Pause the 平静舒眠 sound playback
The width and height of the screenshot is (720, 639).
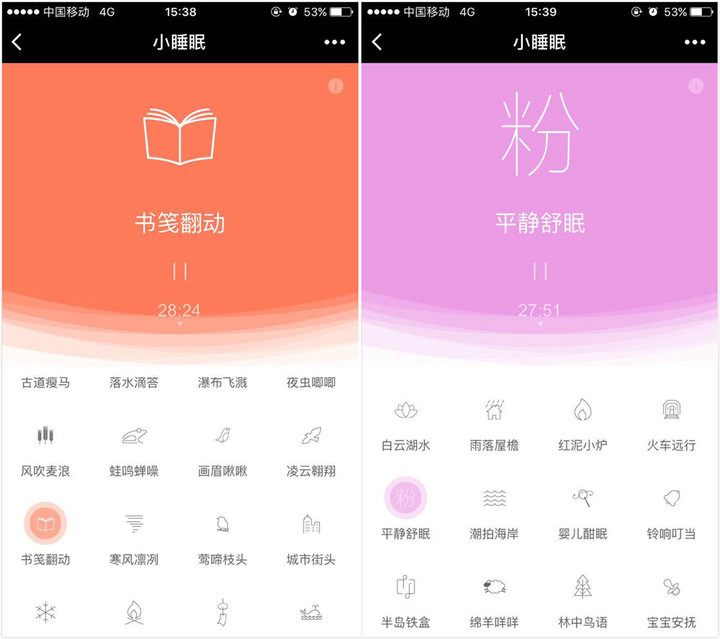tap(540, 271)
